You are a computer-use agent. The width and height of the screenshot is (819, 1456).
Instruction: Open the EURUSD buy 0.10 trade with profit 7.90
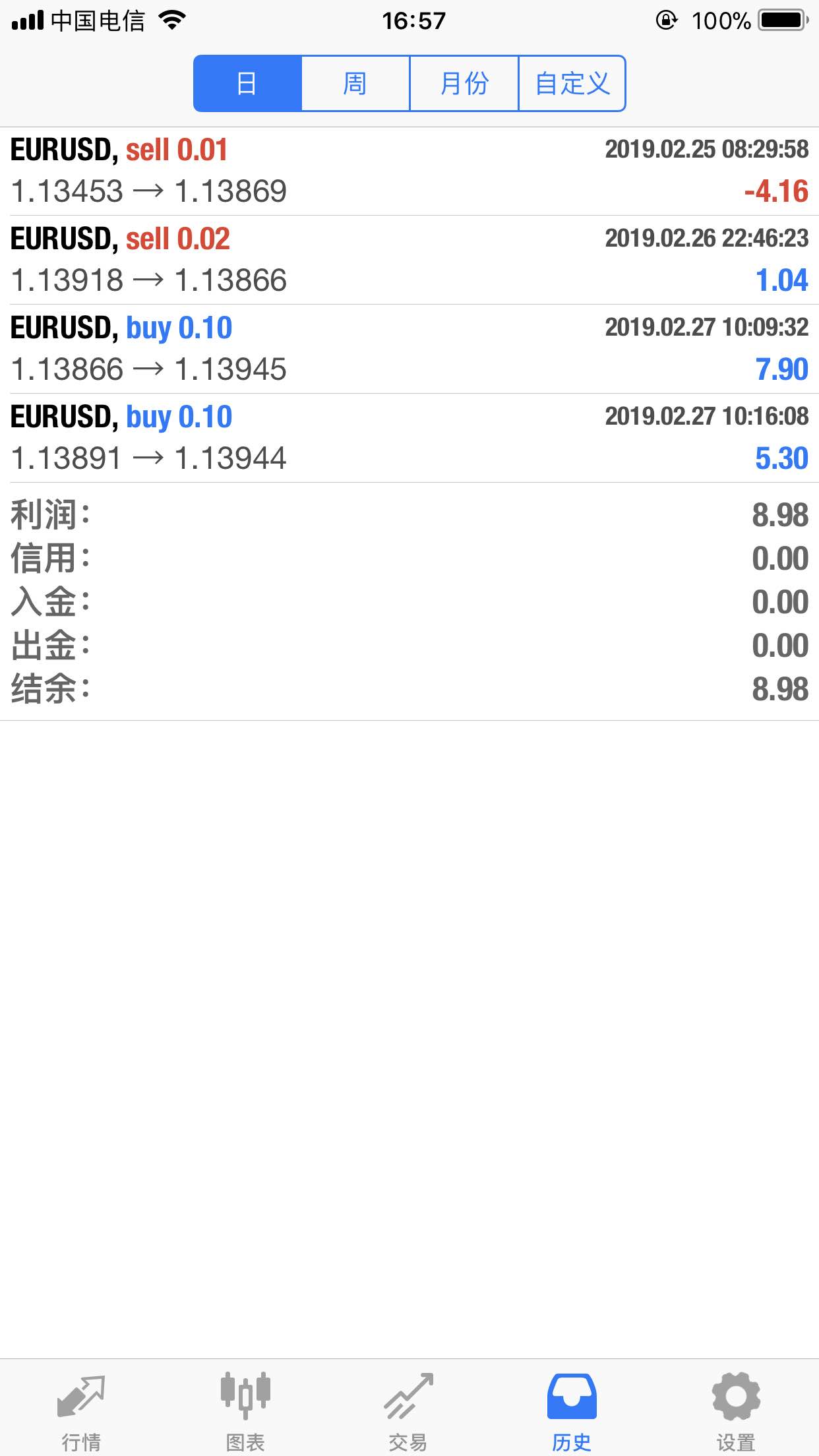[409, 349]
